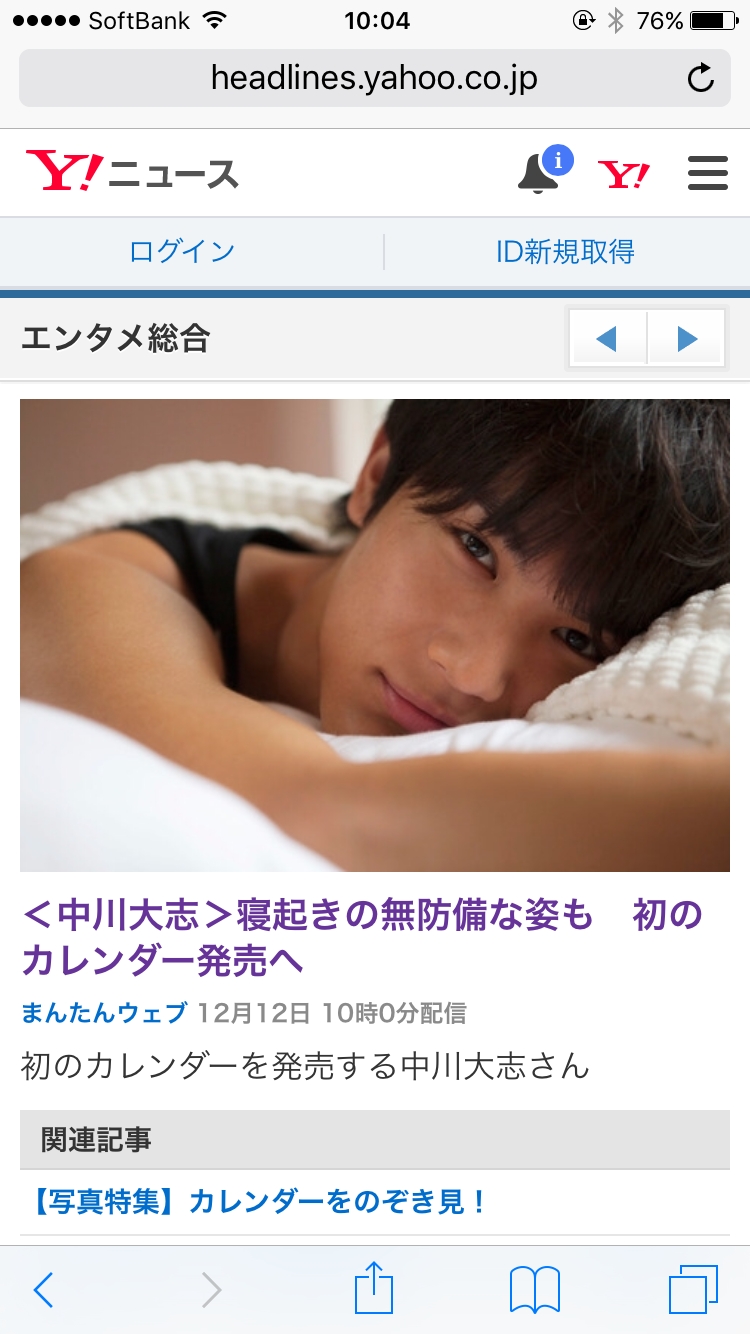Open the Safari share sheet
This screenshot has height=1334, width=750.
374,1288
